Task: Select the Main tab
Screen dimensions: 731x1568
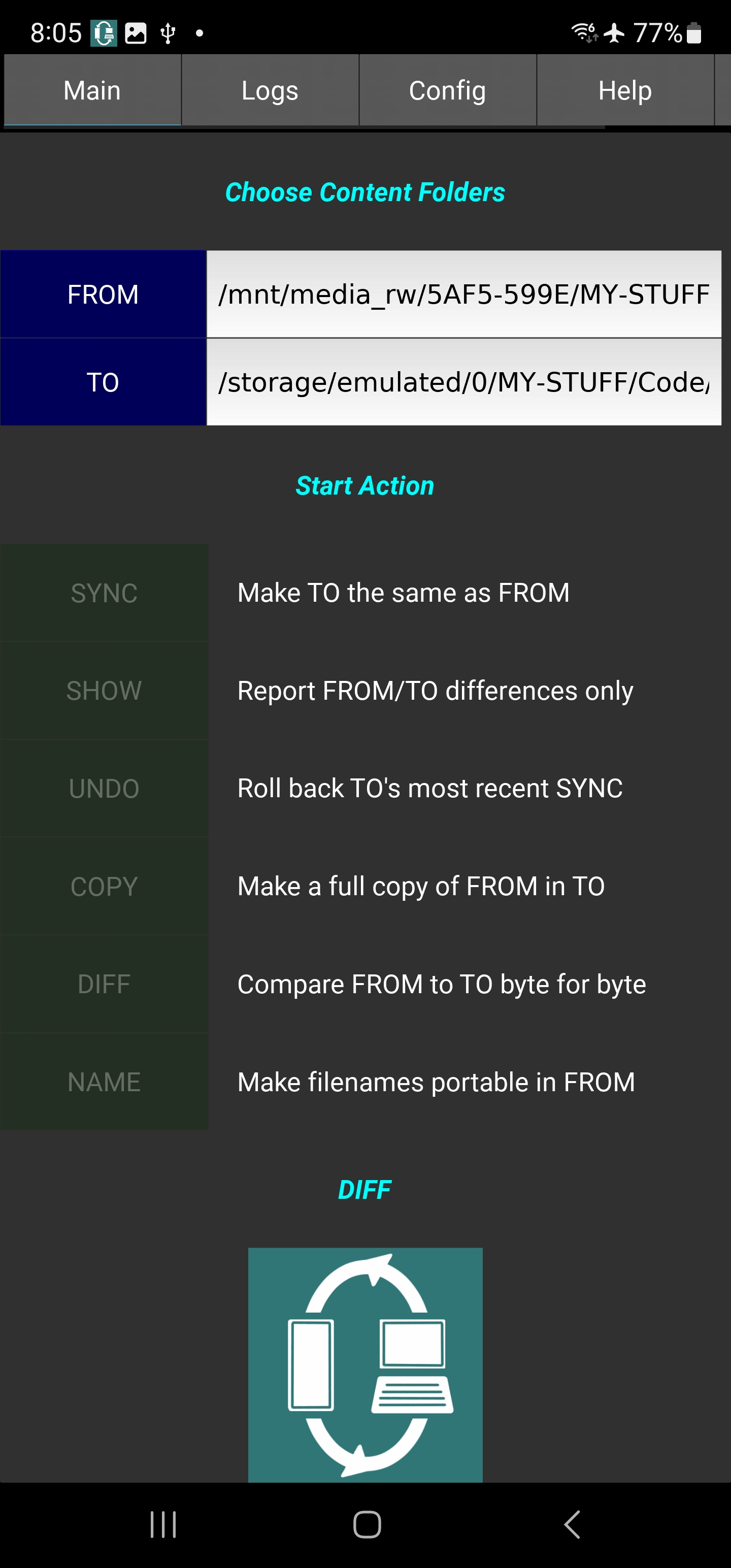Action: (92, 90)
